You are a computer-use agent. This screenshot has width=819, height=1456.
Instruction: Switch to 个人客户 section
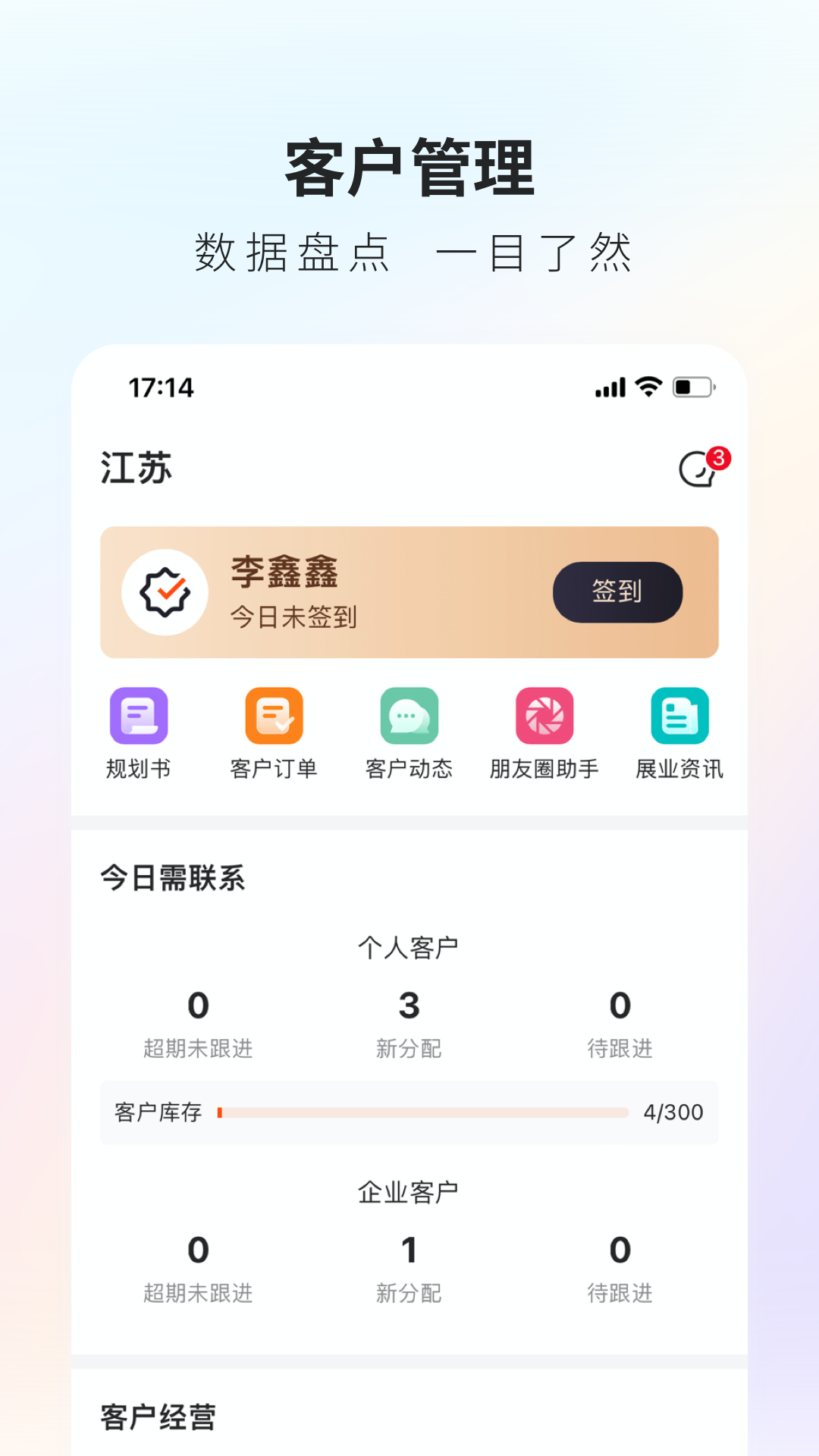(x=409, y=945)
